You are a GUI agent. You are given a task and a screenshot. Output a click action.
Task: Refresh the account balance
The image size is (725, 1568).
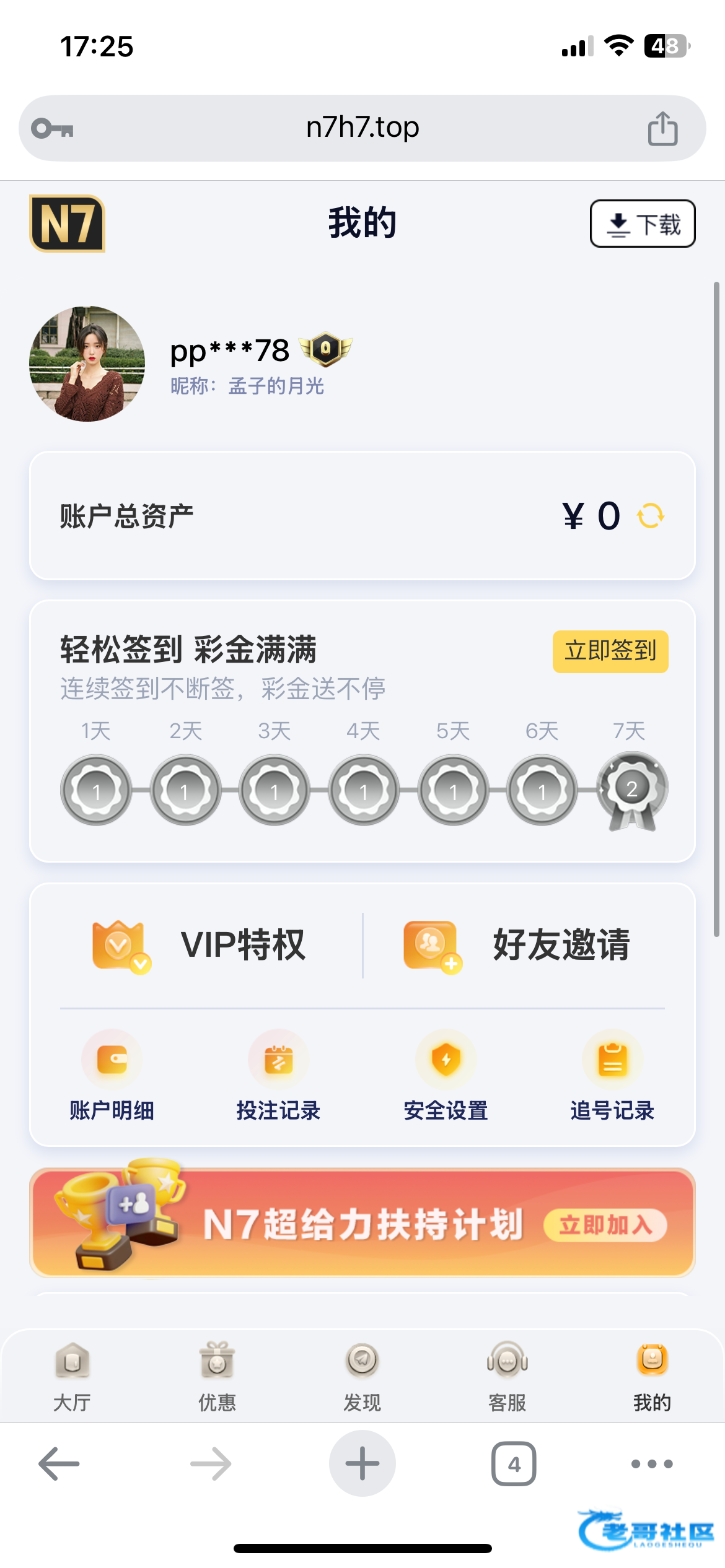651,516
